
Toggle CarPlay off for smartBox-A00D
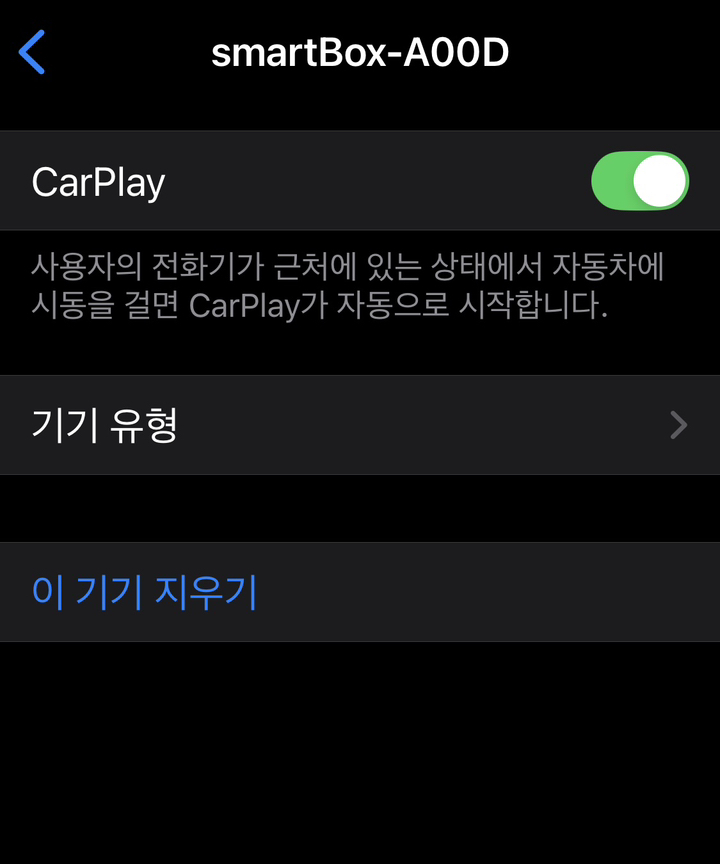[x=640, y=180]
